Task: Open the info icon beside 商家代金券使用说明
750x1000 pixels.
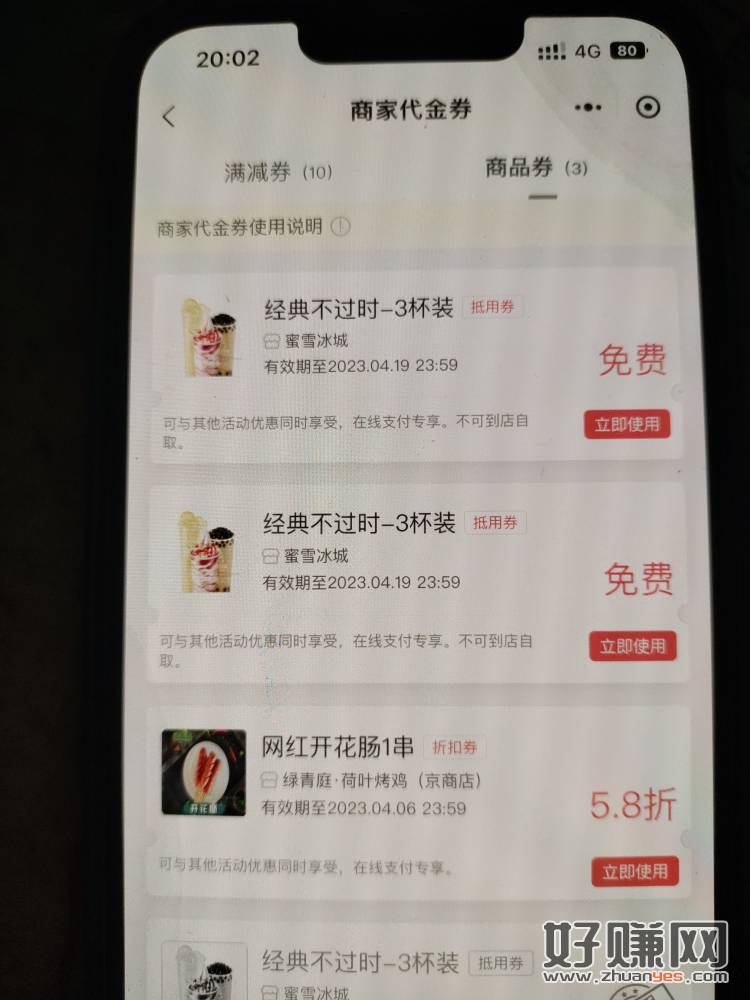Action: (340, 227)
